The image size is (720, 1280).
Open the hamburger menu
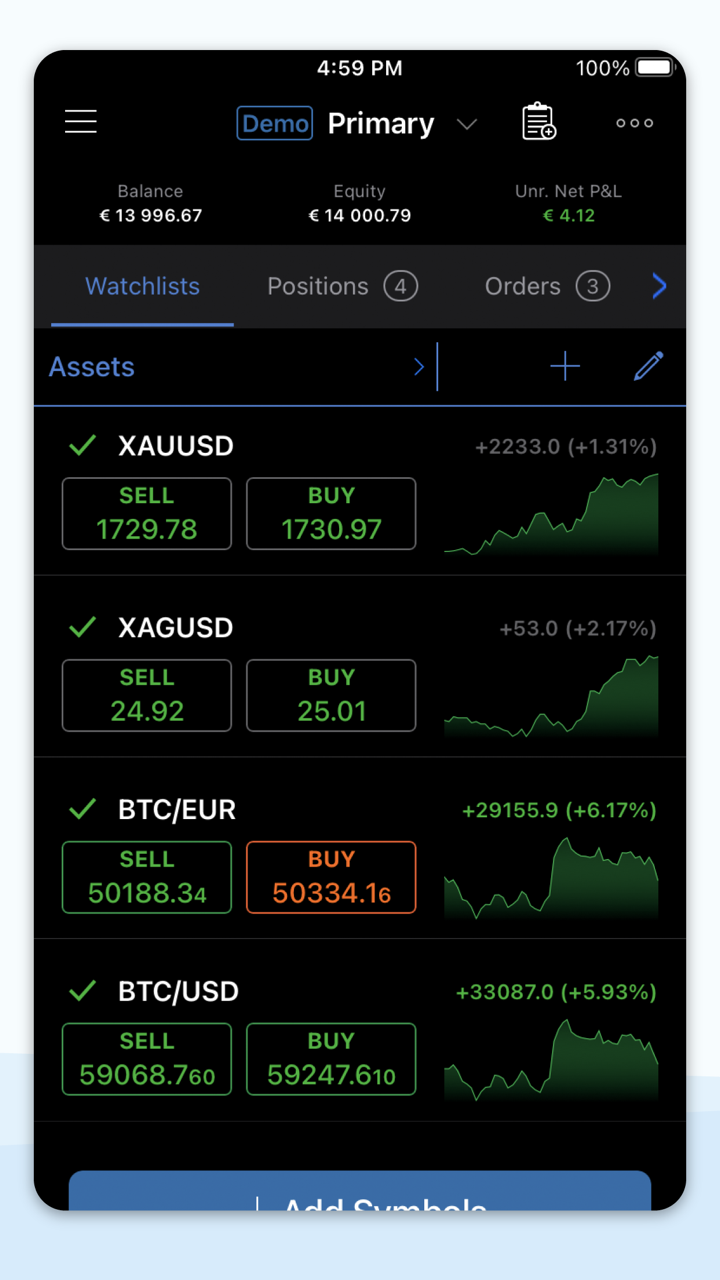81,123
